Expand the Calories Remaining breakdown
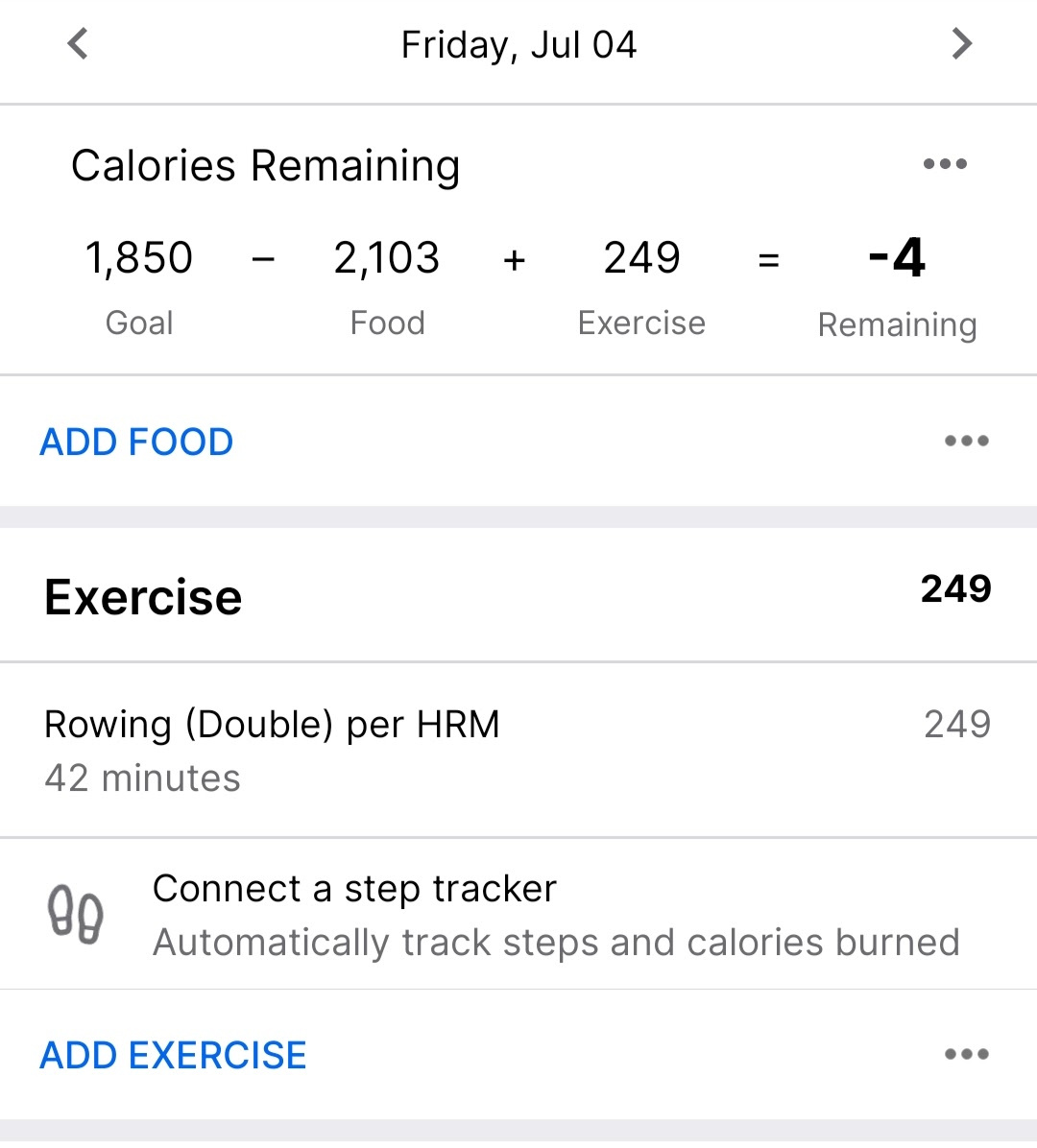The width and height of the screenshot is (1037, 1148). [x=267, y=164]
